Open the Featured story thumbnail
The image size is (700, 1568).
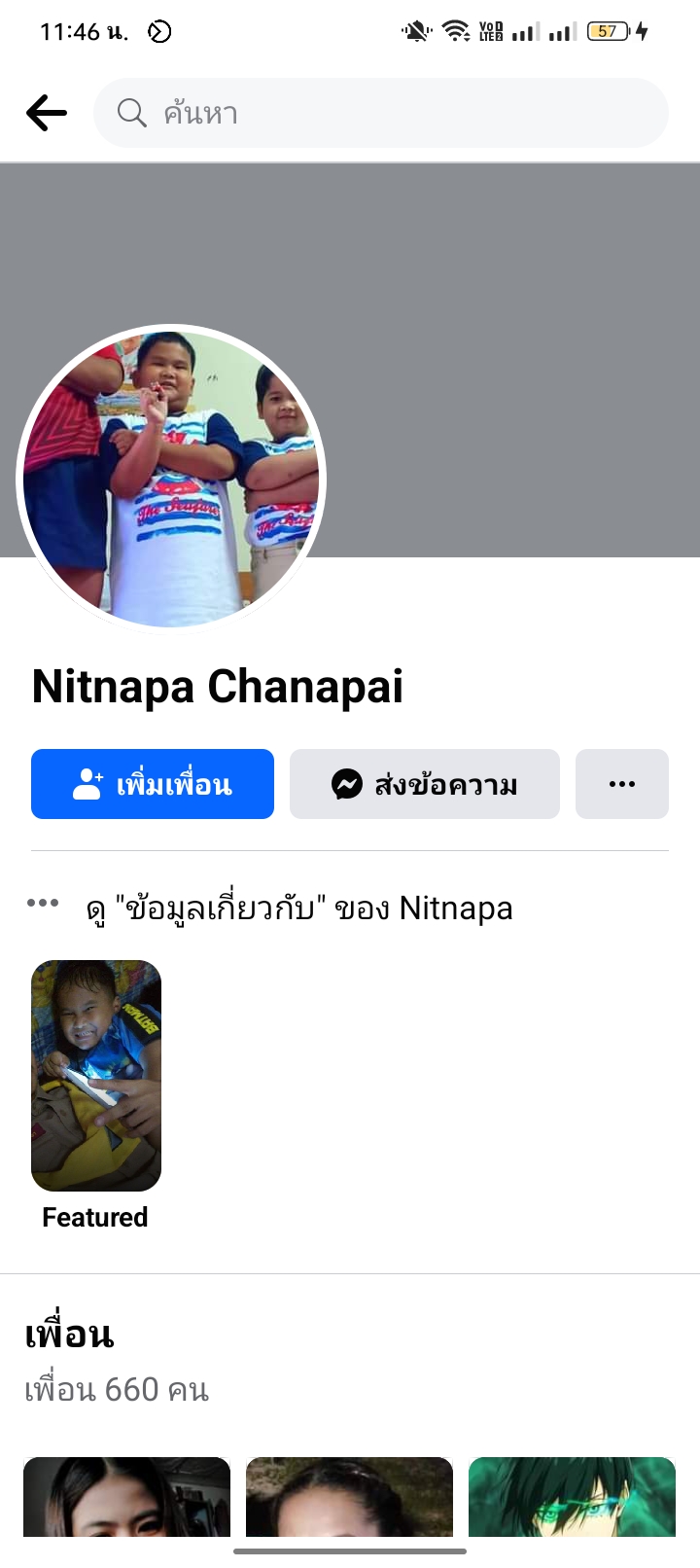coord(96,1076)
